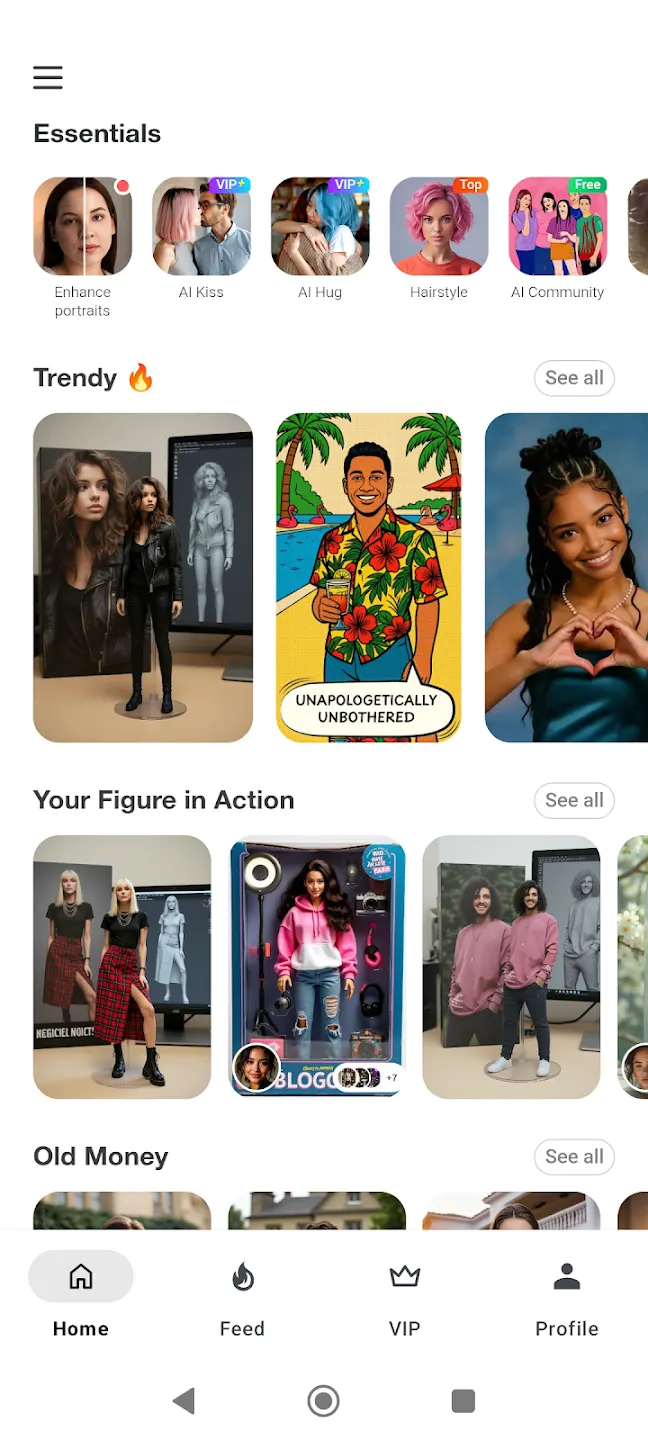648x1440 pixels.
Task: See all Your Figure in Action
Action: 574,800
